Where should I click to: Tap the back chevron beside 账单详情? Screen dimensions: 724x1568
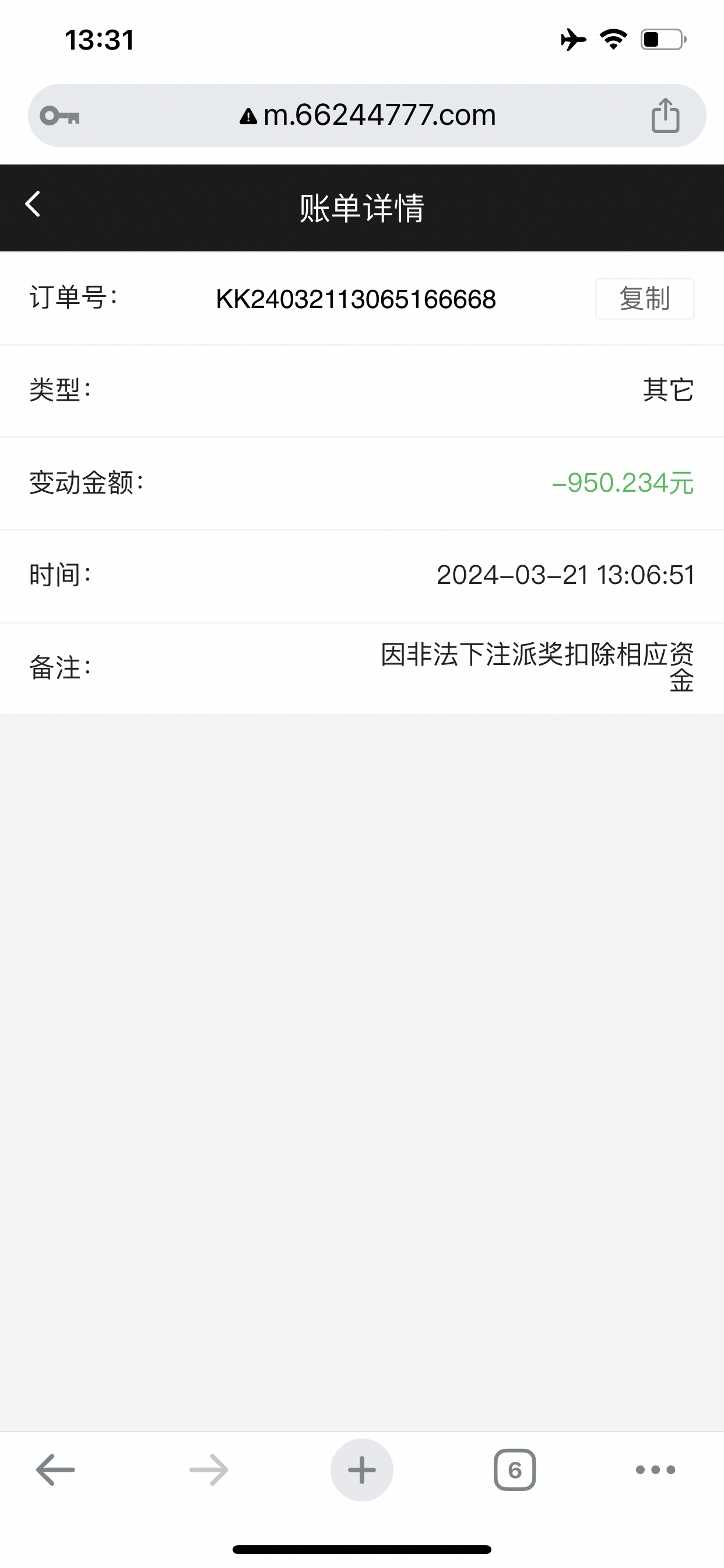(x=33, y=206)
